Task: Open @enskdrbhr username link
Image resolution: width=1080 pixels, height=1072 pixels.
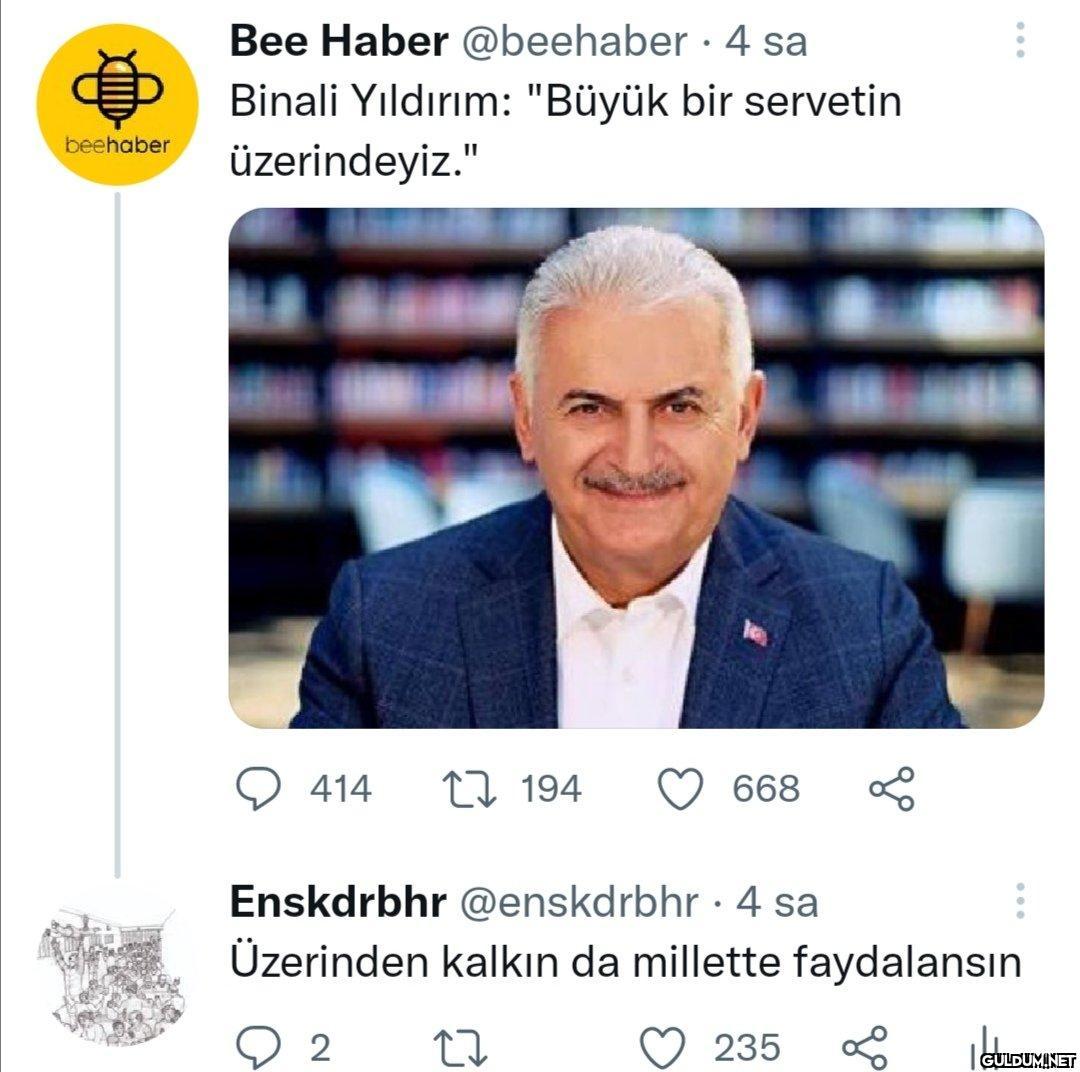Action: coord(579,902)
